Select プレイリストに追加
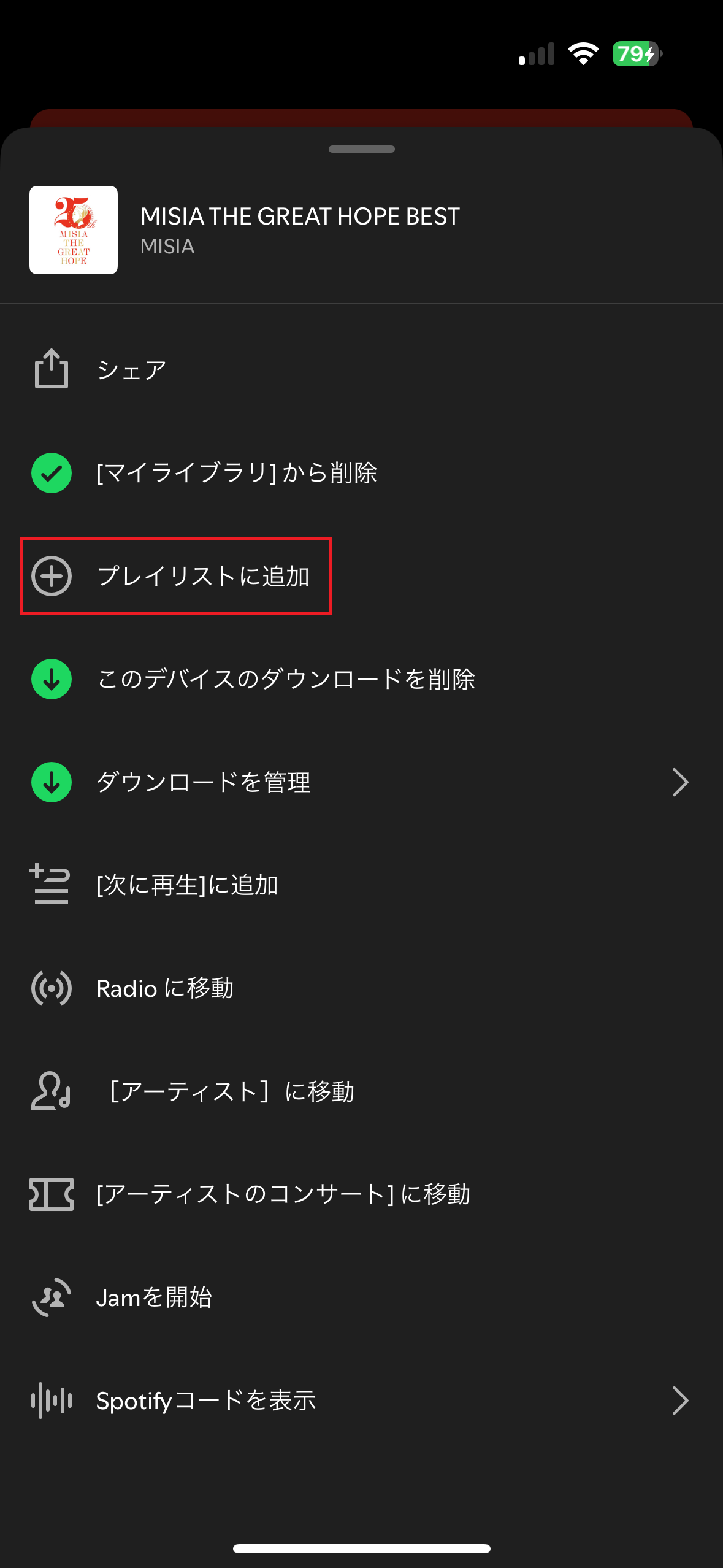The height and width of the screenshot is (1568, 723). point(361,576)
